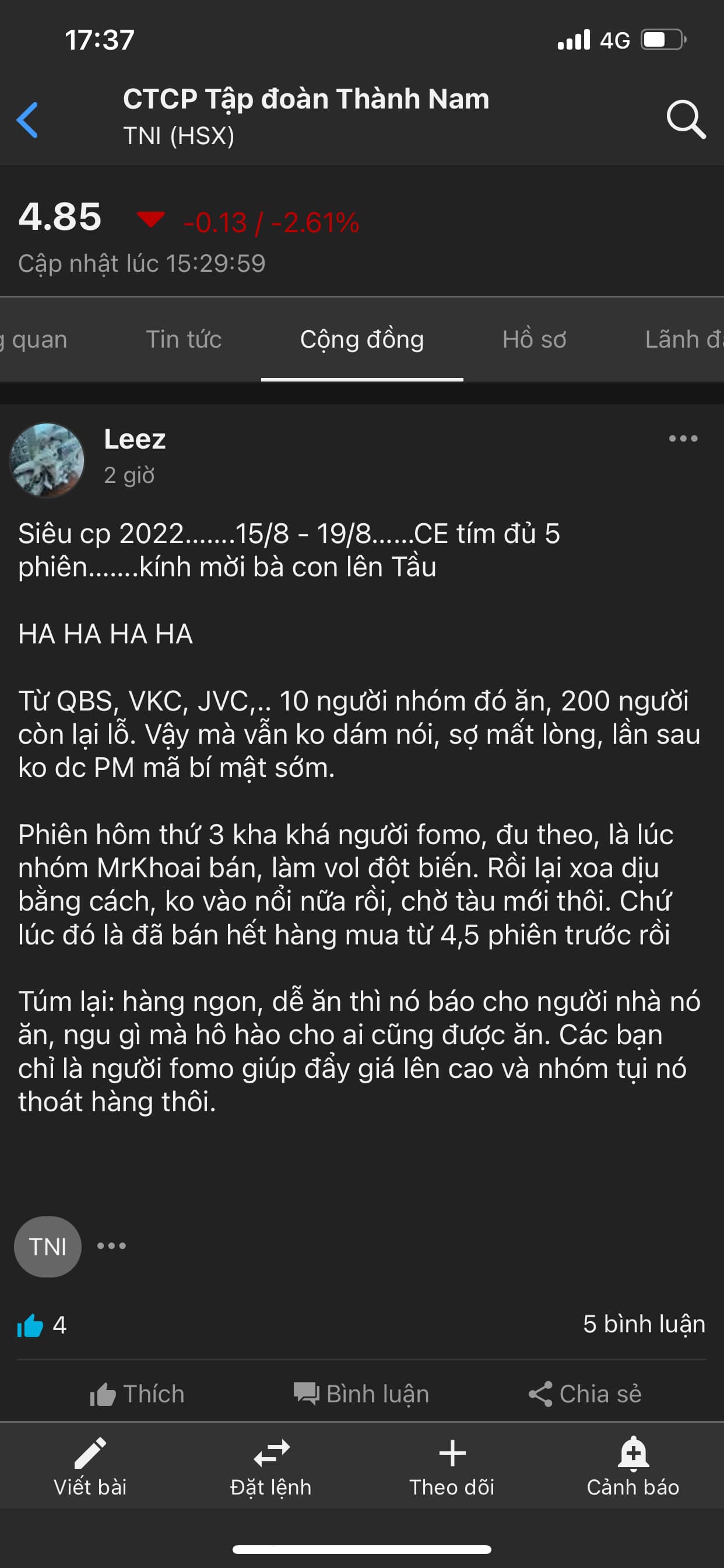Go back with the blue arrow
This screenshot has height=1568, width=724.
point(28,120)
